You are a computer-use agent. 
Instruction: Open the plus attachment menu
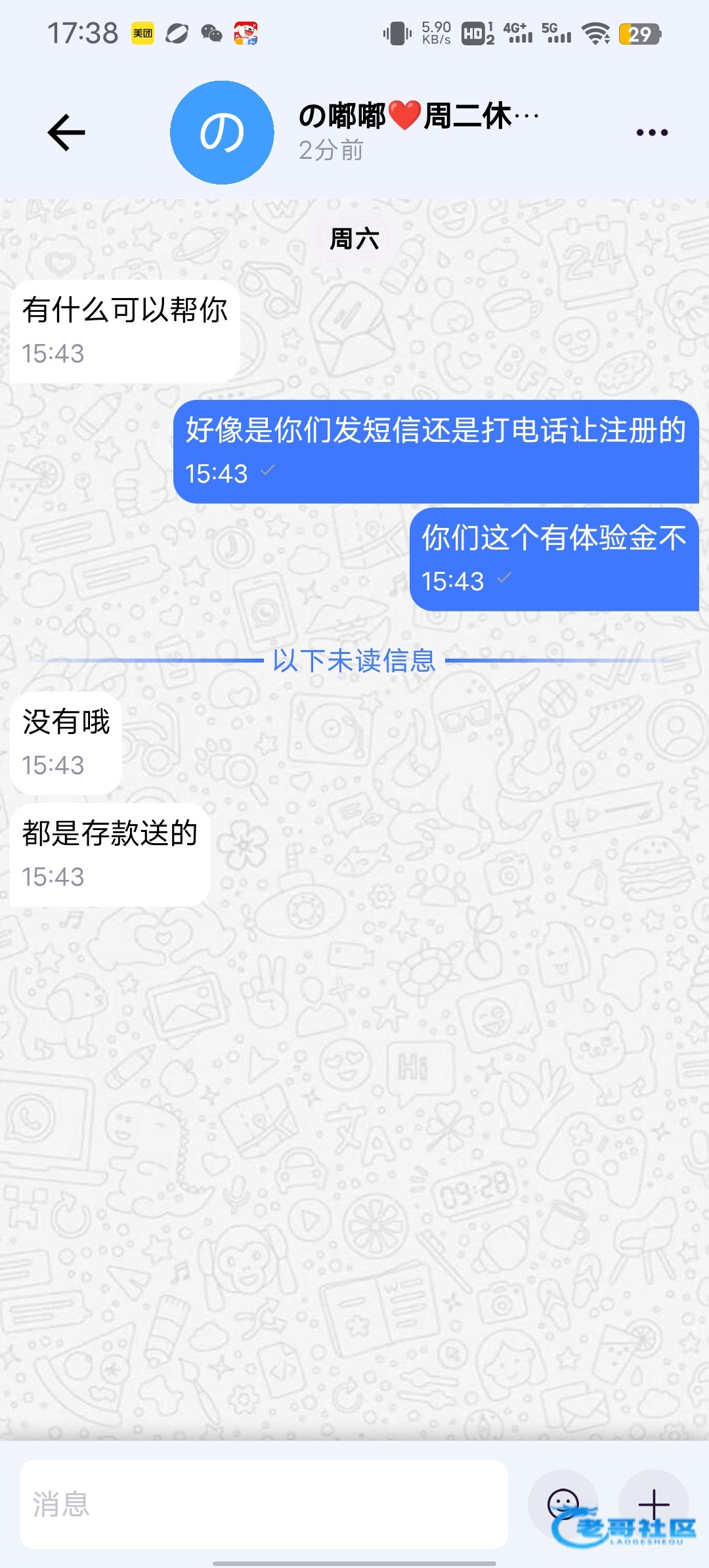click(654, 1504)
